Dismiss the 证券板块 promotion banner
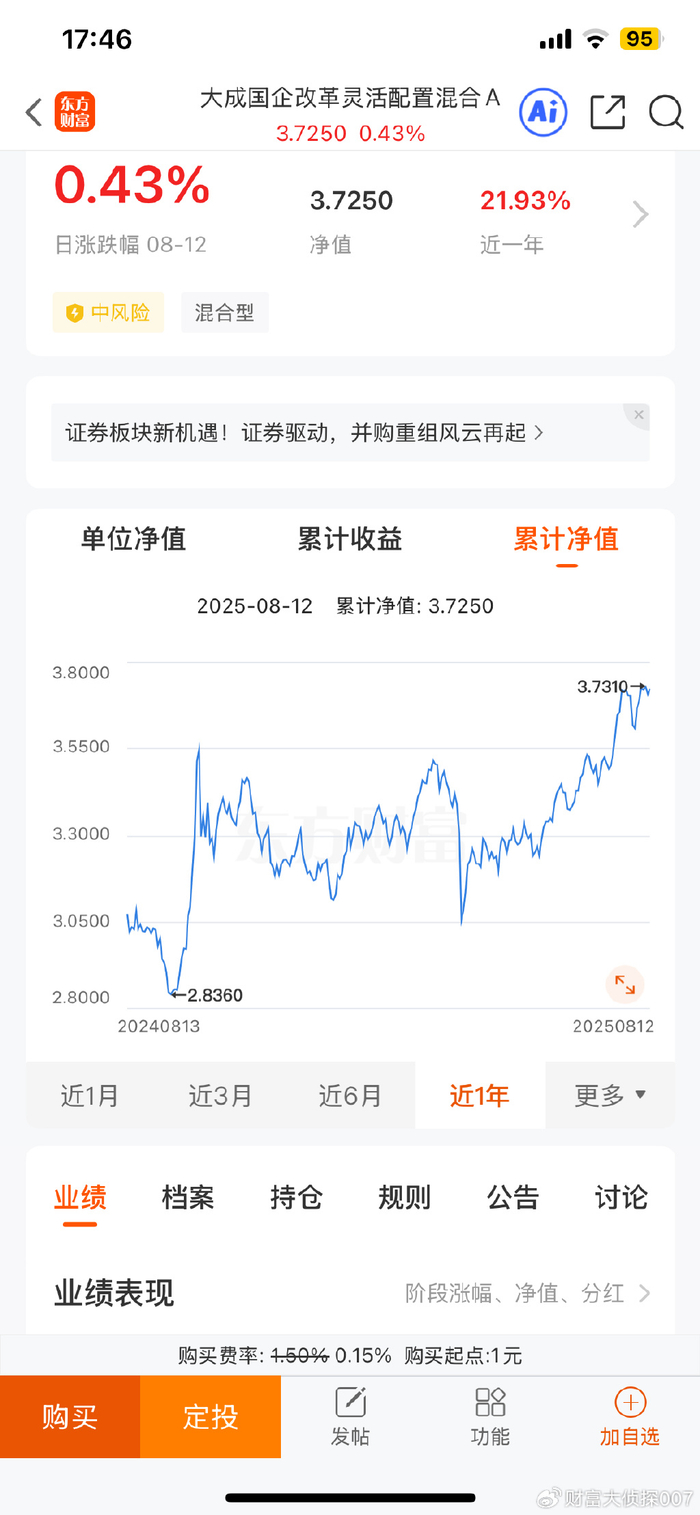Viewport: 700px width, 1515px height. coord(639,414)
